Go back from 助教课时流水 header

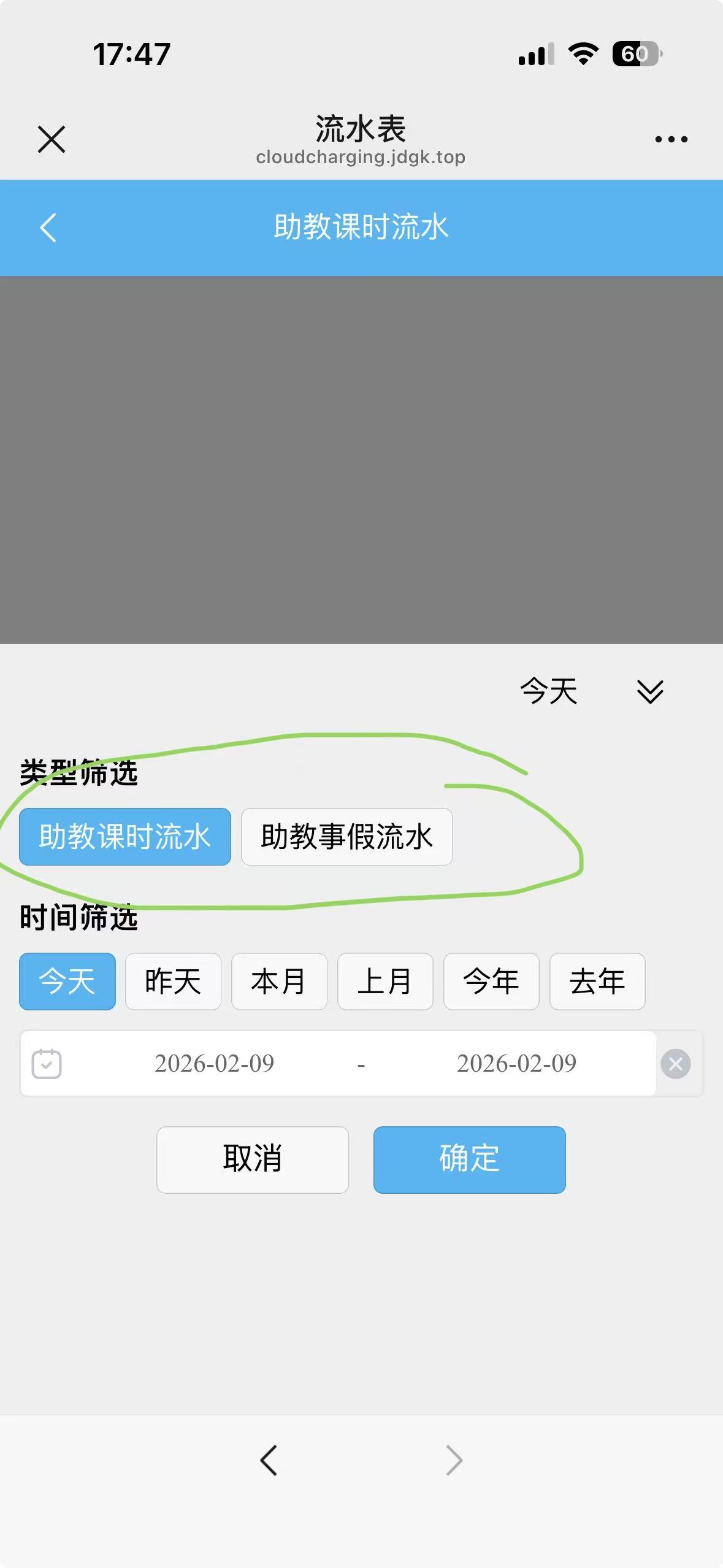click(x=48, y=228)
